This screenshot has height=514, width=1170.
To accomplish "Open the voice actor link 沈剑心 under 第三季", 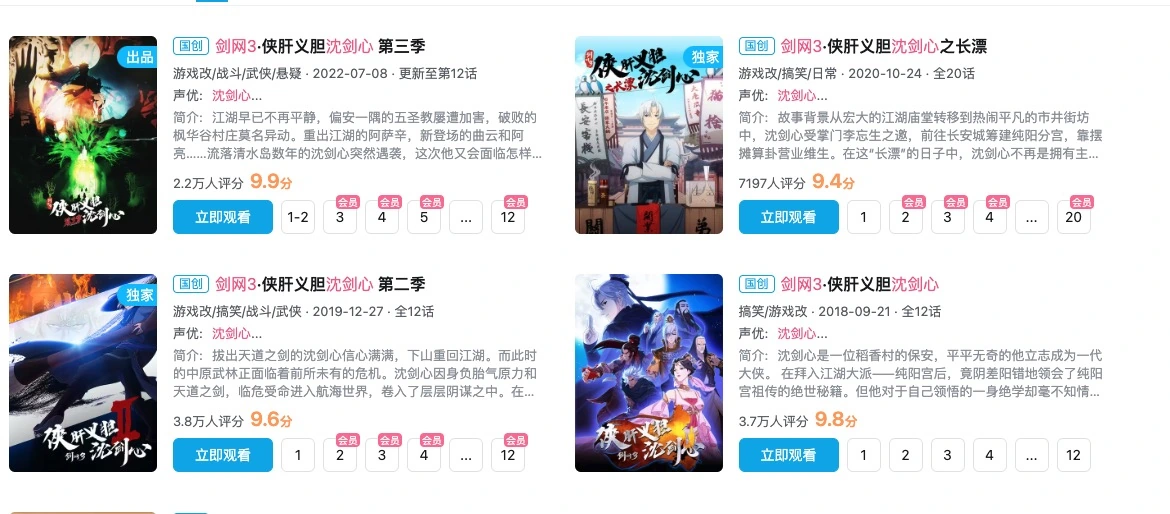I will (232, 96).
